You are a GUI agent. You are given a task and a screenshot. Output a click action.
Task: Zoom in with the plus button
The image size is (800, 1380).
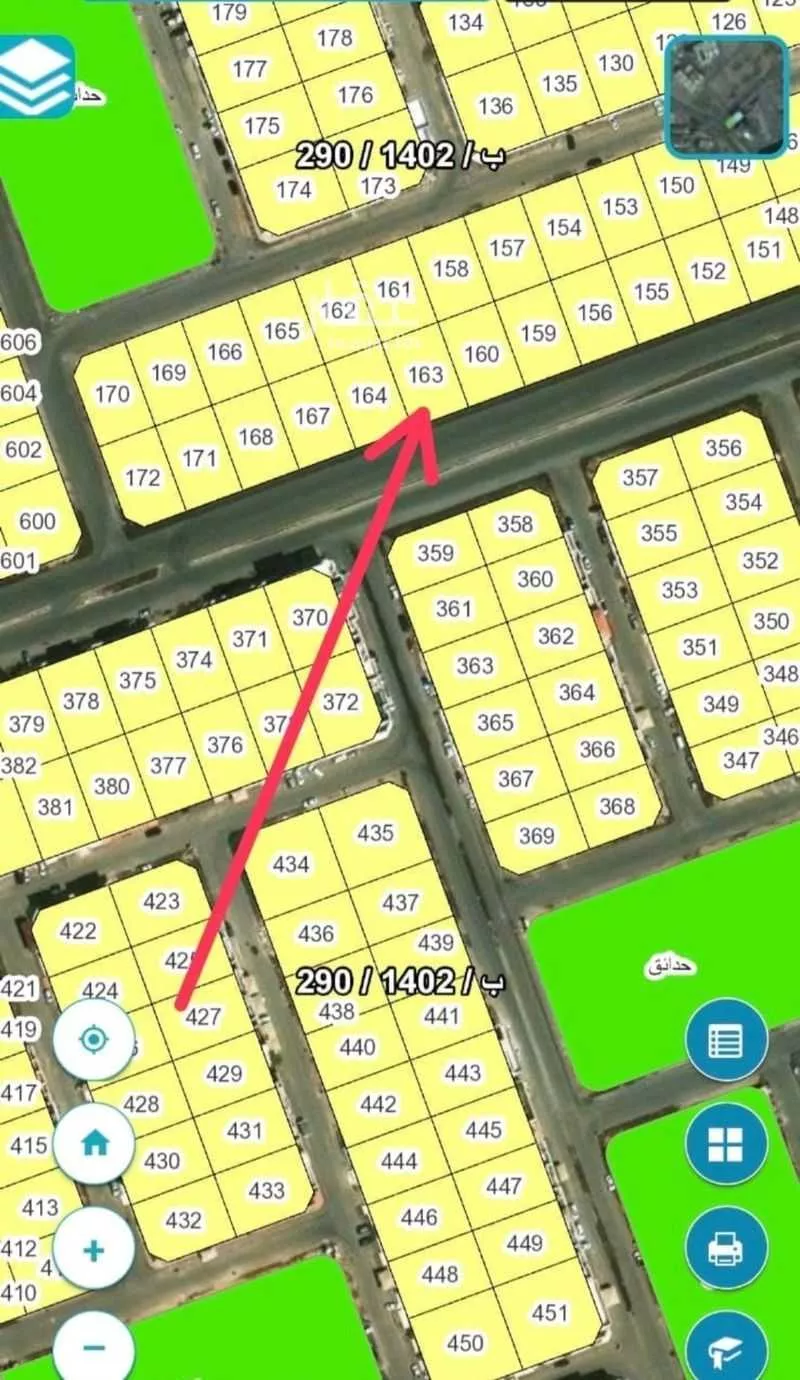pos(94,1248)
